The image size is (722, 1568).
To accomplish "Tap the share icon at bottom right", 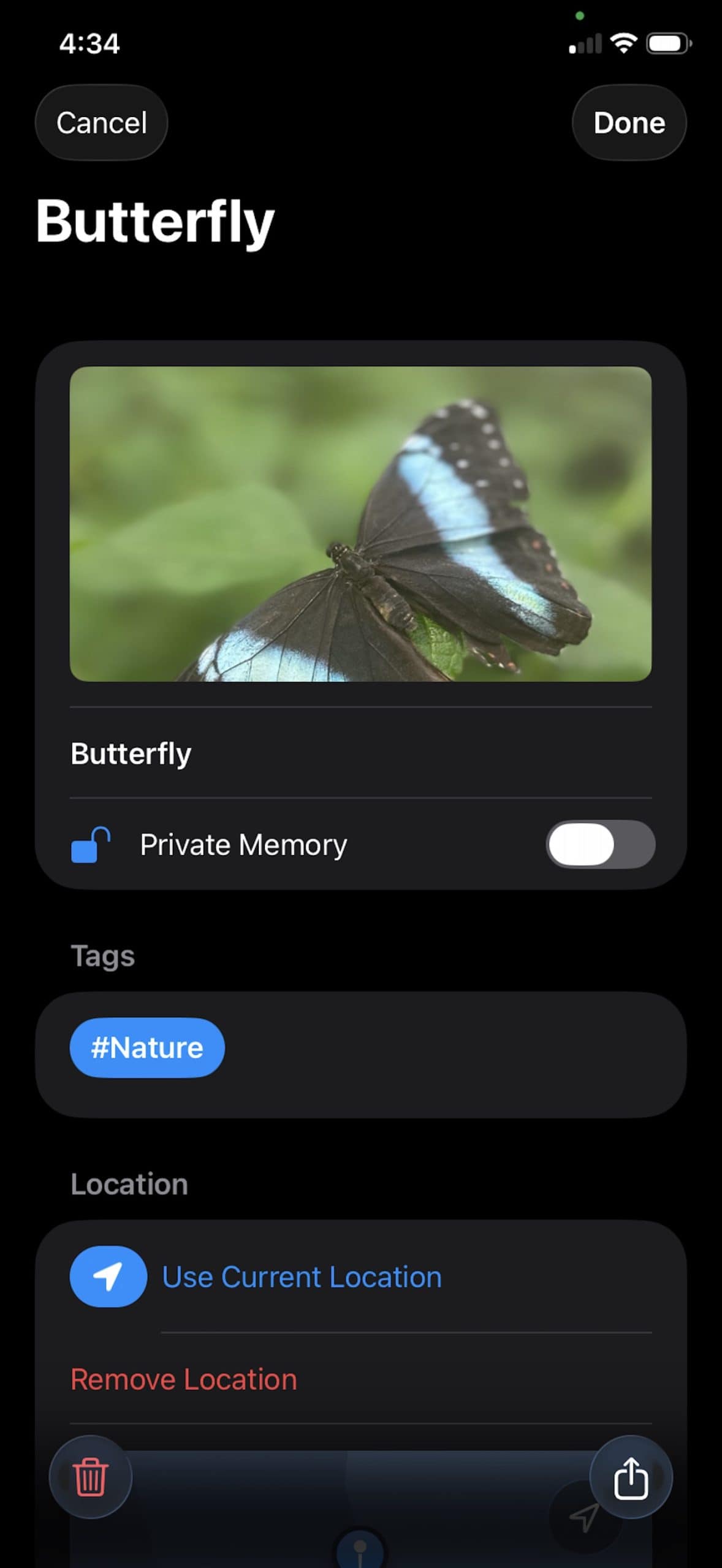I will pyautogui.click(x=633, y=1476).
